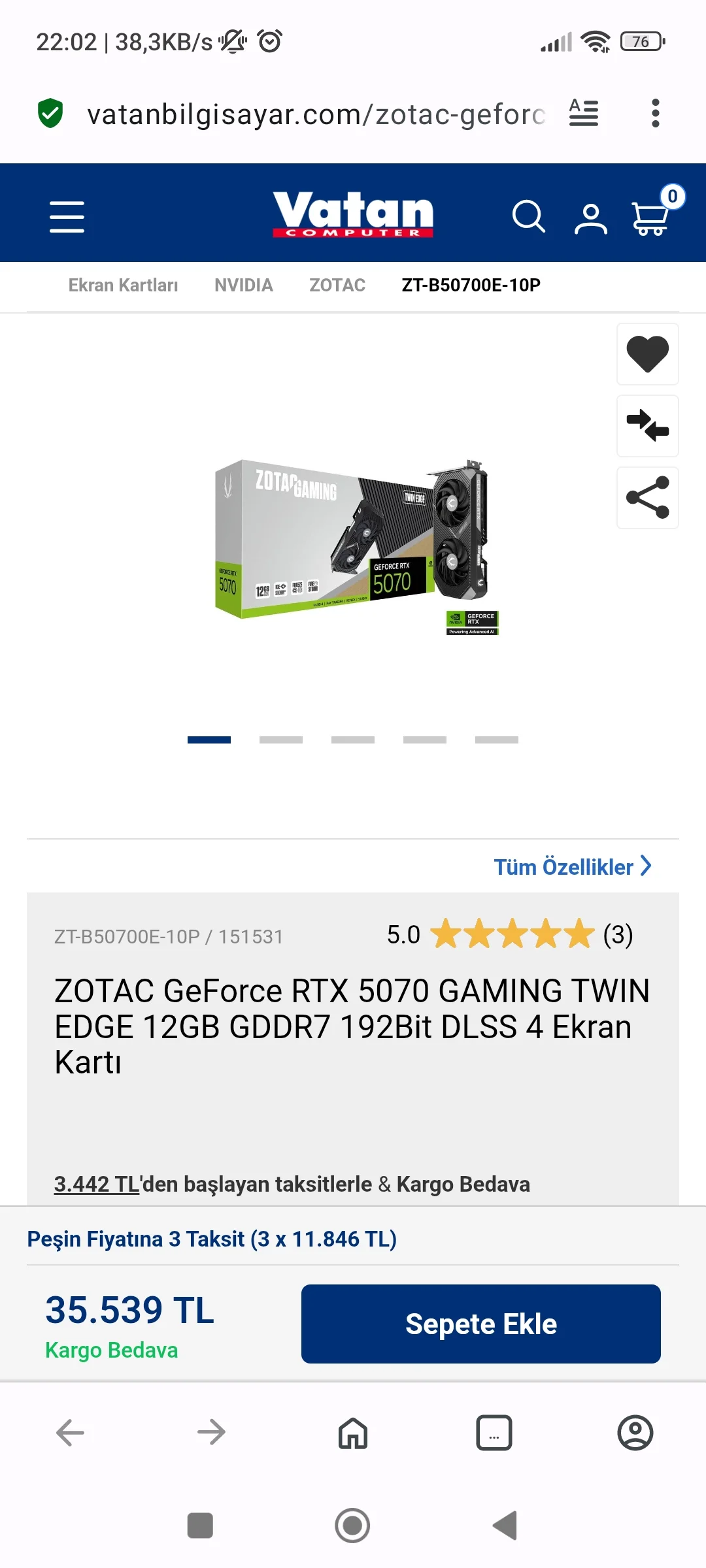Viewport: 706px width, 1568px height.
Task: Share this product page
Action: click(647, 498)
